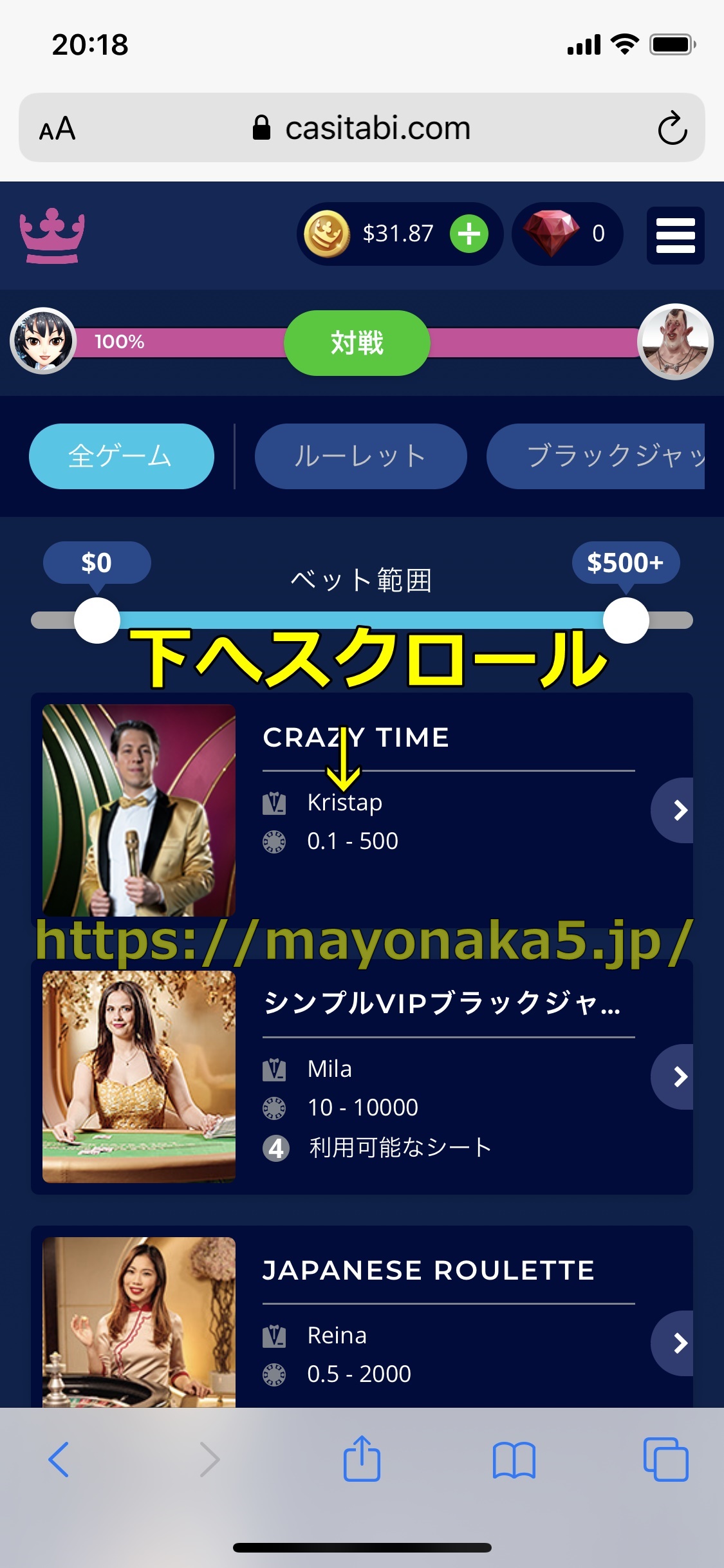Viewport: 724px width, 1568px height.
Task: Open the browser share sheet
Action: click(362, 1459)
